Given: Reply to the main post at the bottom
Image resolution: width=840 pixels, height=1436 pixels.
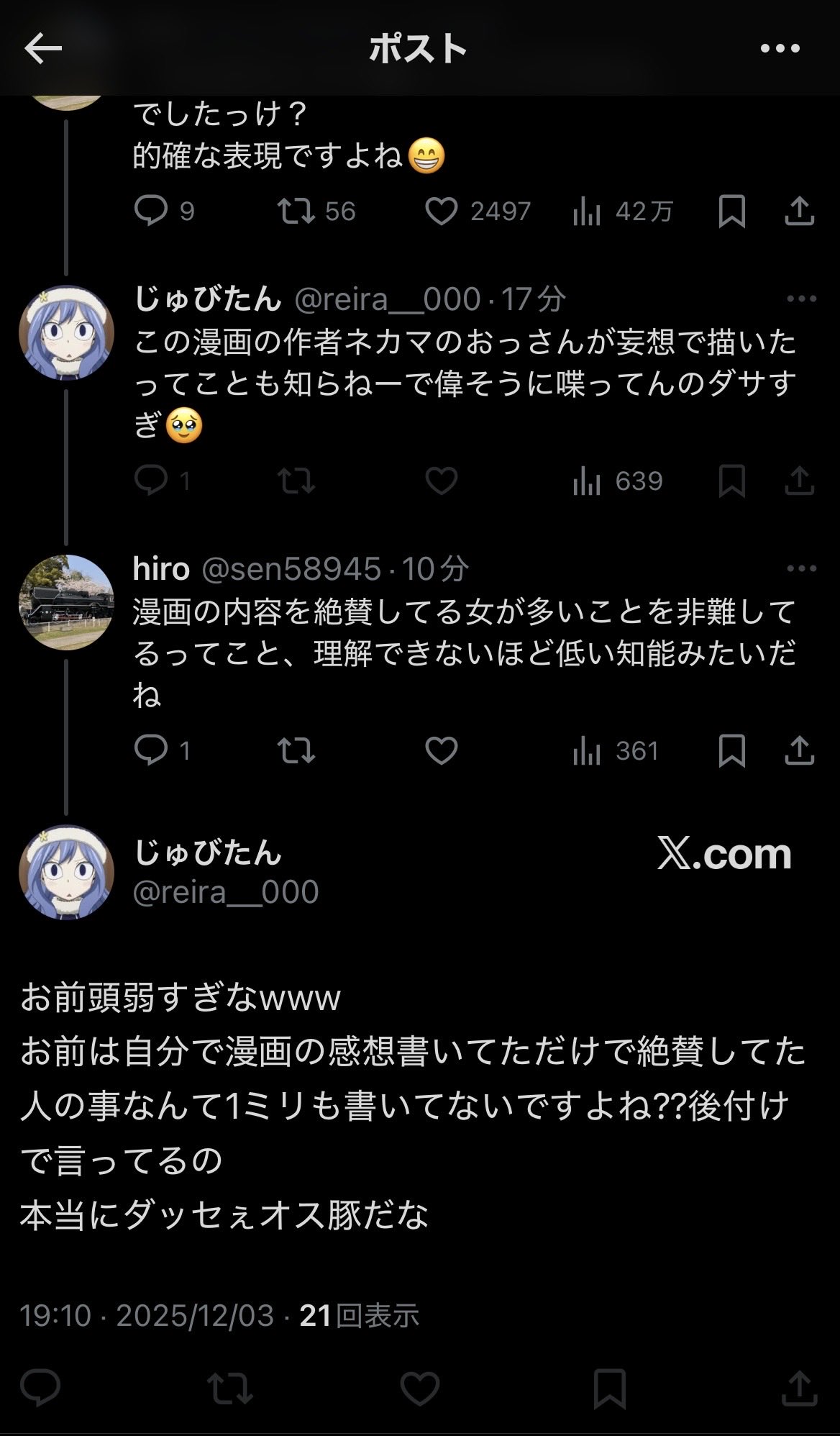Looking at the screenshot, I should tap(40, 1386).
